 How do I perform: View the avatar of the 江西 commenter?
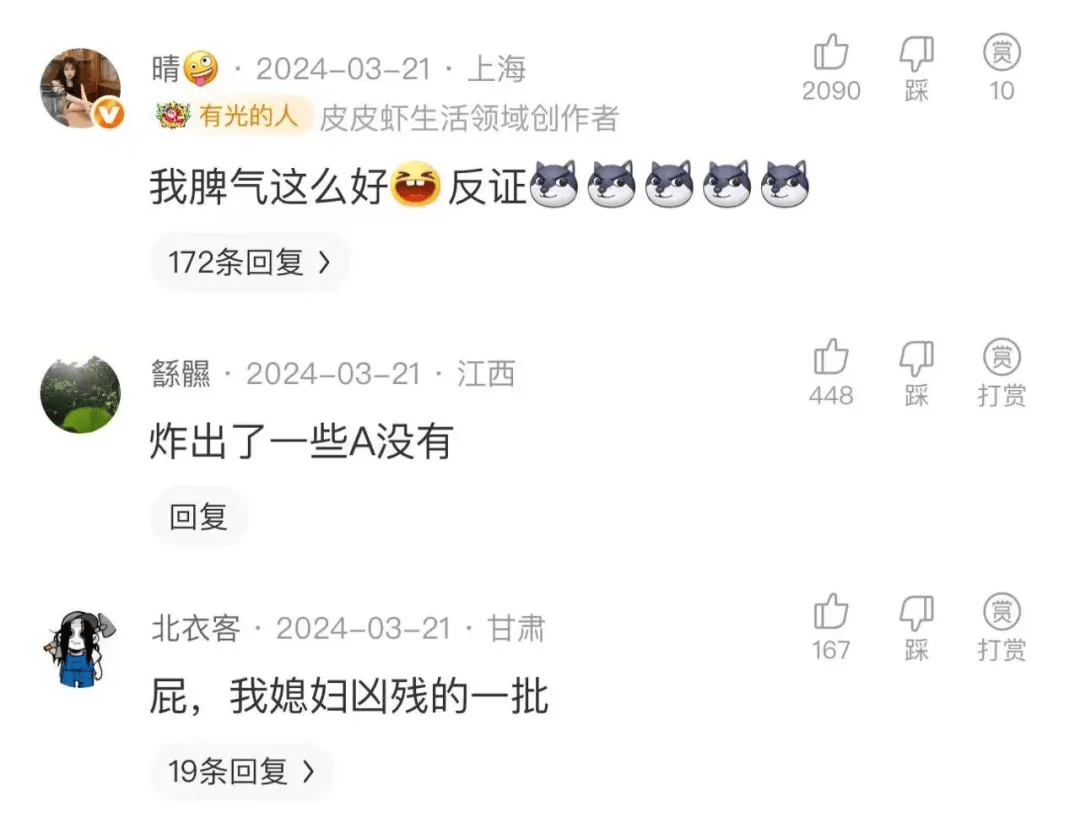click(x=80, y=393)
